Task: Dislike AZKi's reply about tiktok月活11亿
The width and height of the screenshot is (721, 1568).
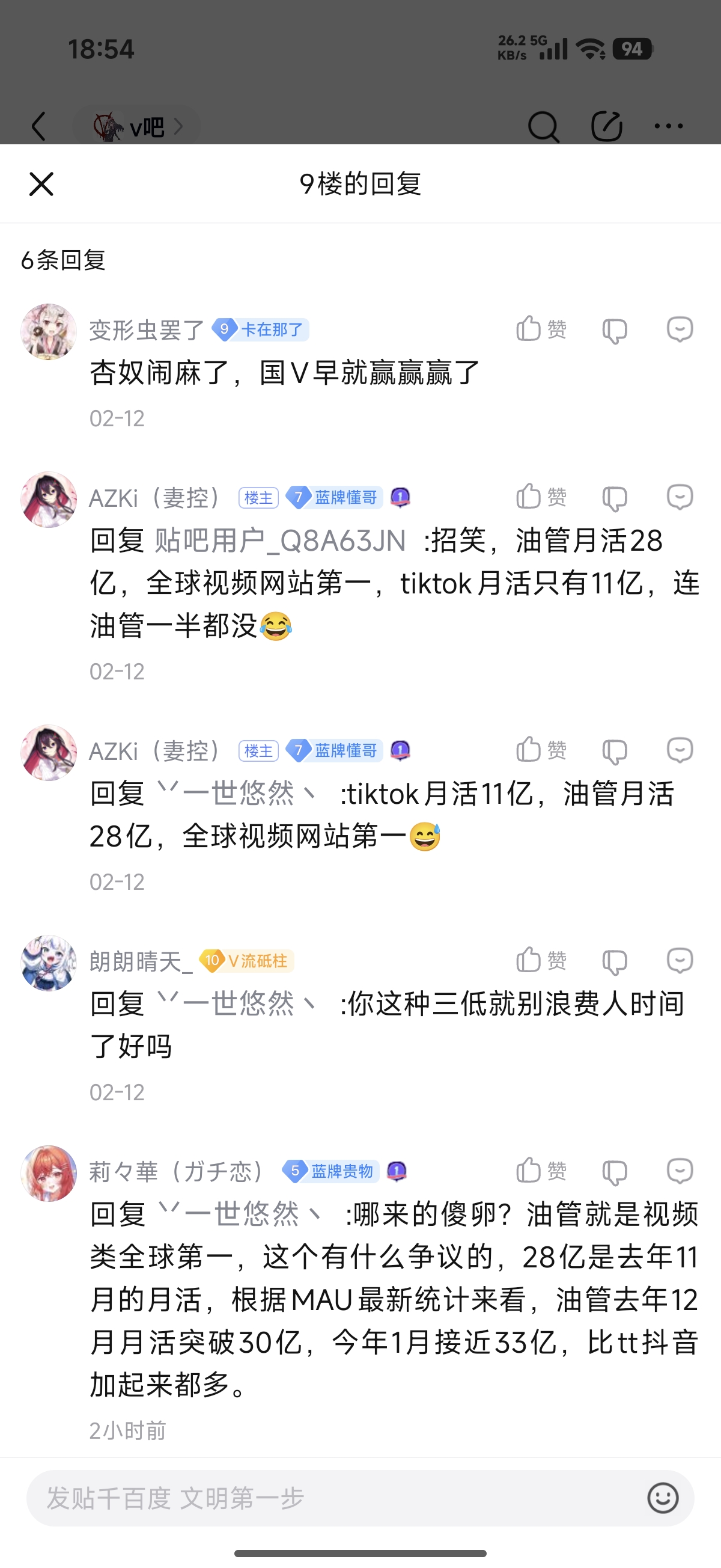Action: pyautogui.click(x=615, y=752)
